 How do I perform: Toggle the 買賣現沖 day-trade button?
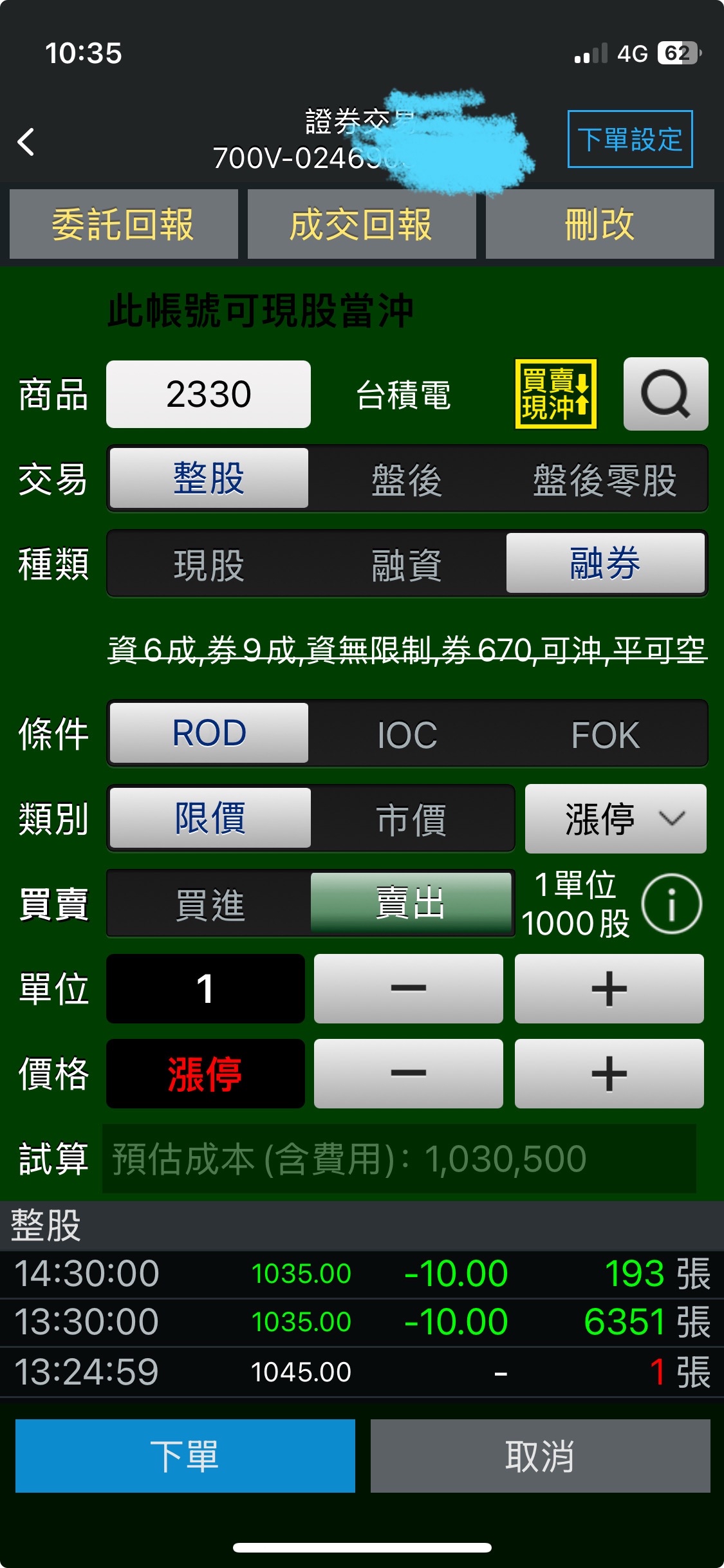click(555, 394)
